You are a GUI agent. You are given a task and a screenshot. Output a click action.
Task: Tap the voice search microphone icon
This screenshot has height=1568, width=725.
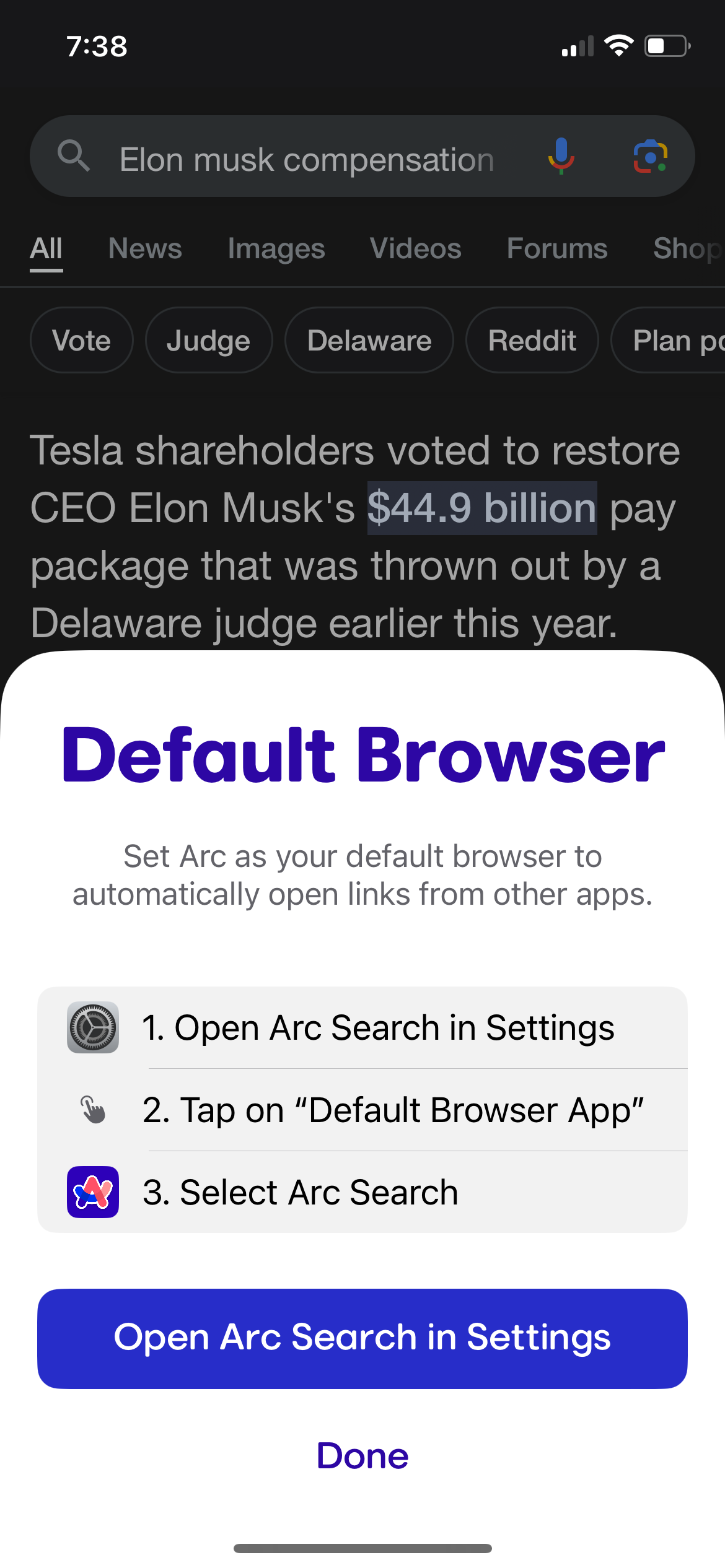(561, 157)
